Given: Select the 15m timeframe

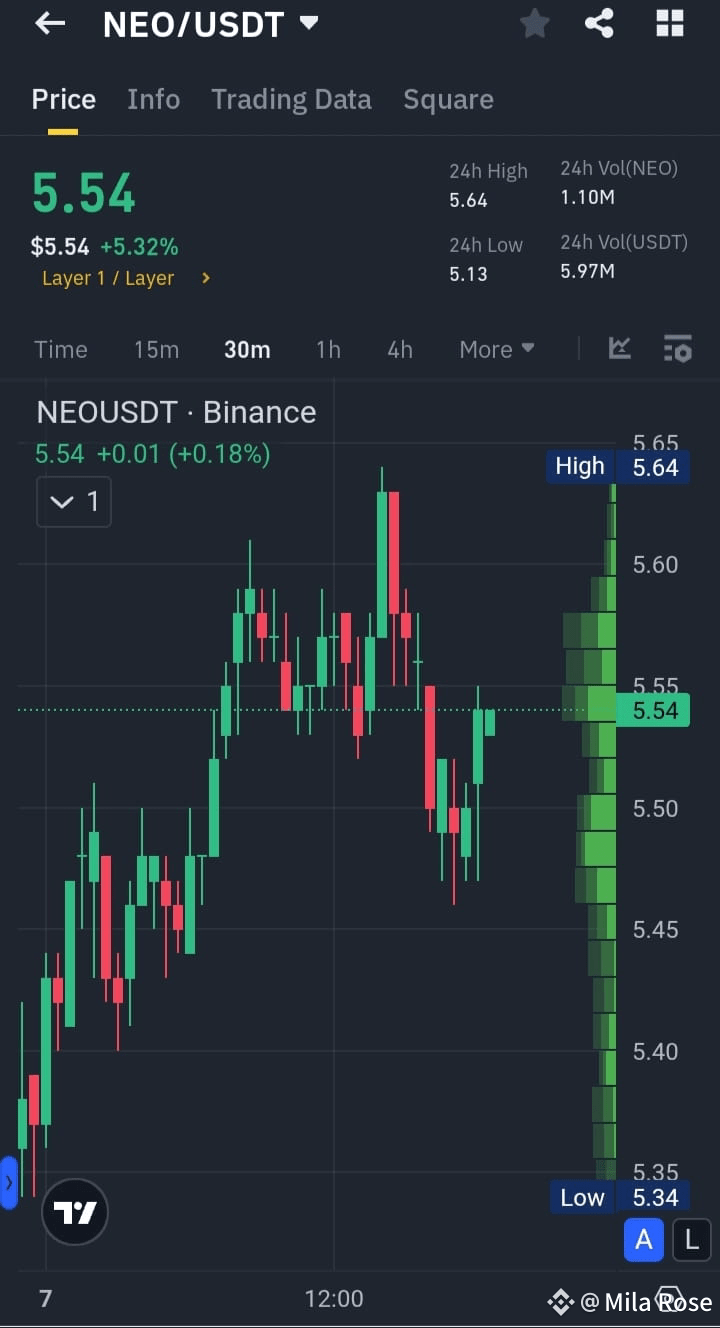Looking at the screenshot, I should (x=156, y=349).
